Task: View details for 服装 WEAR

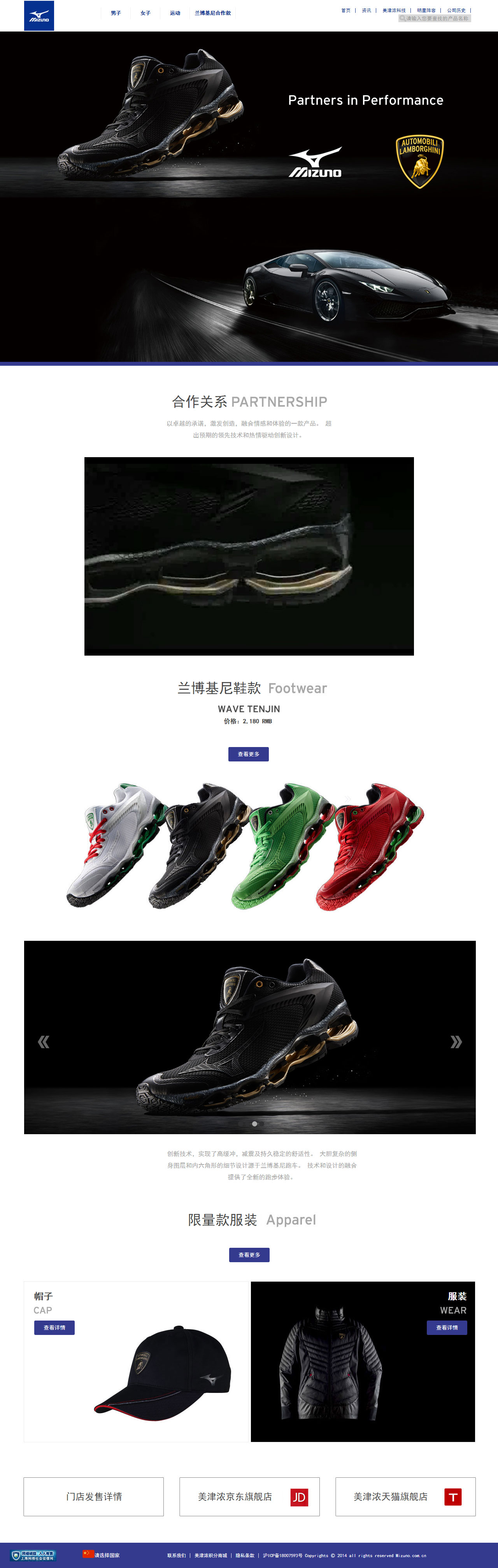Action: point(446,1328)
